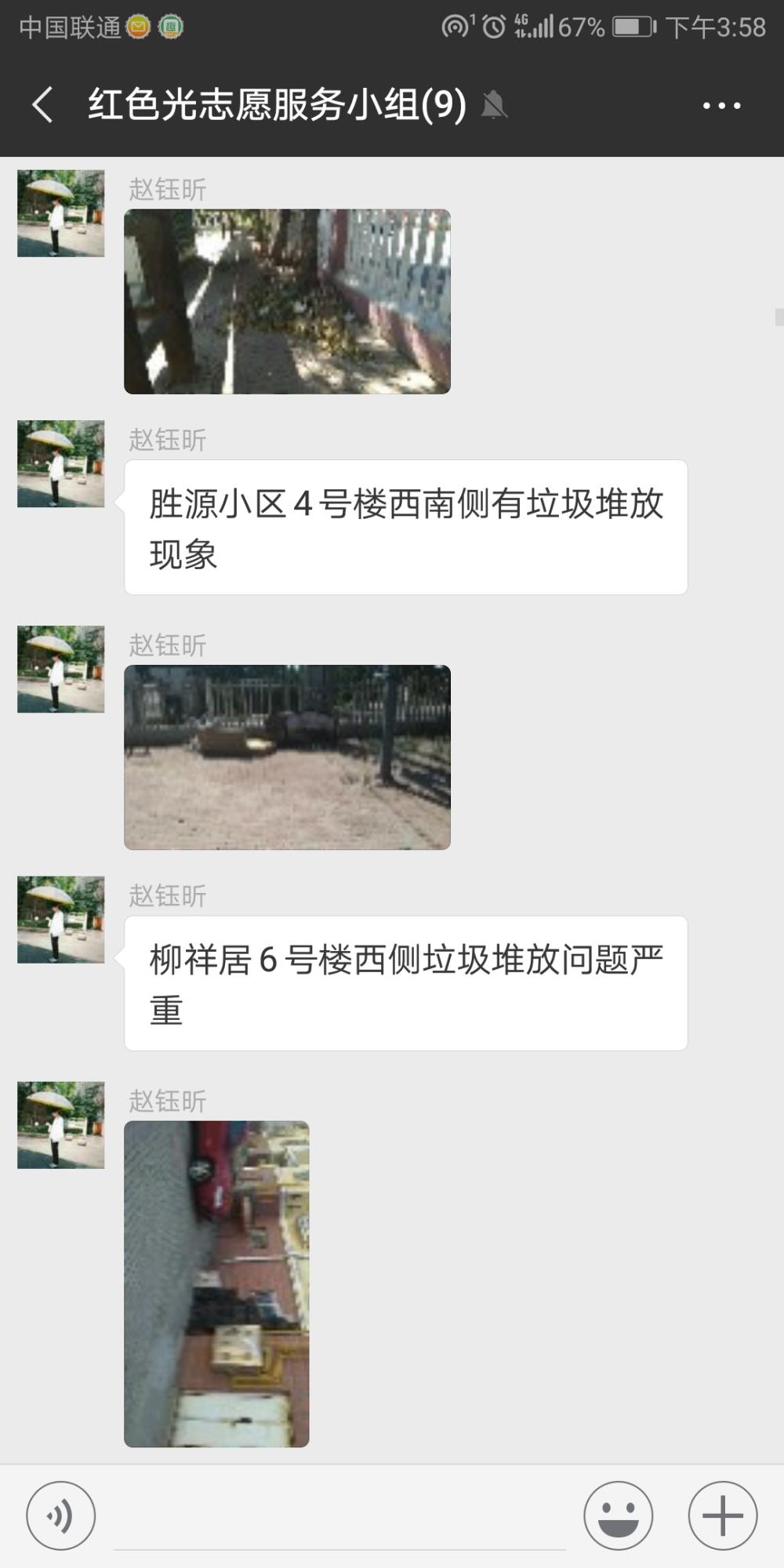784x1568 pixels.
Task: Go back from the group chat
Action: [x=43, y=105]
